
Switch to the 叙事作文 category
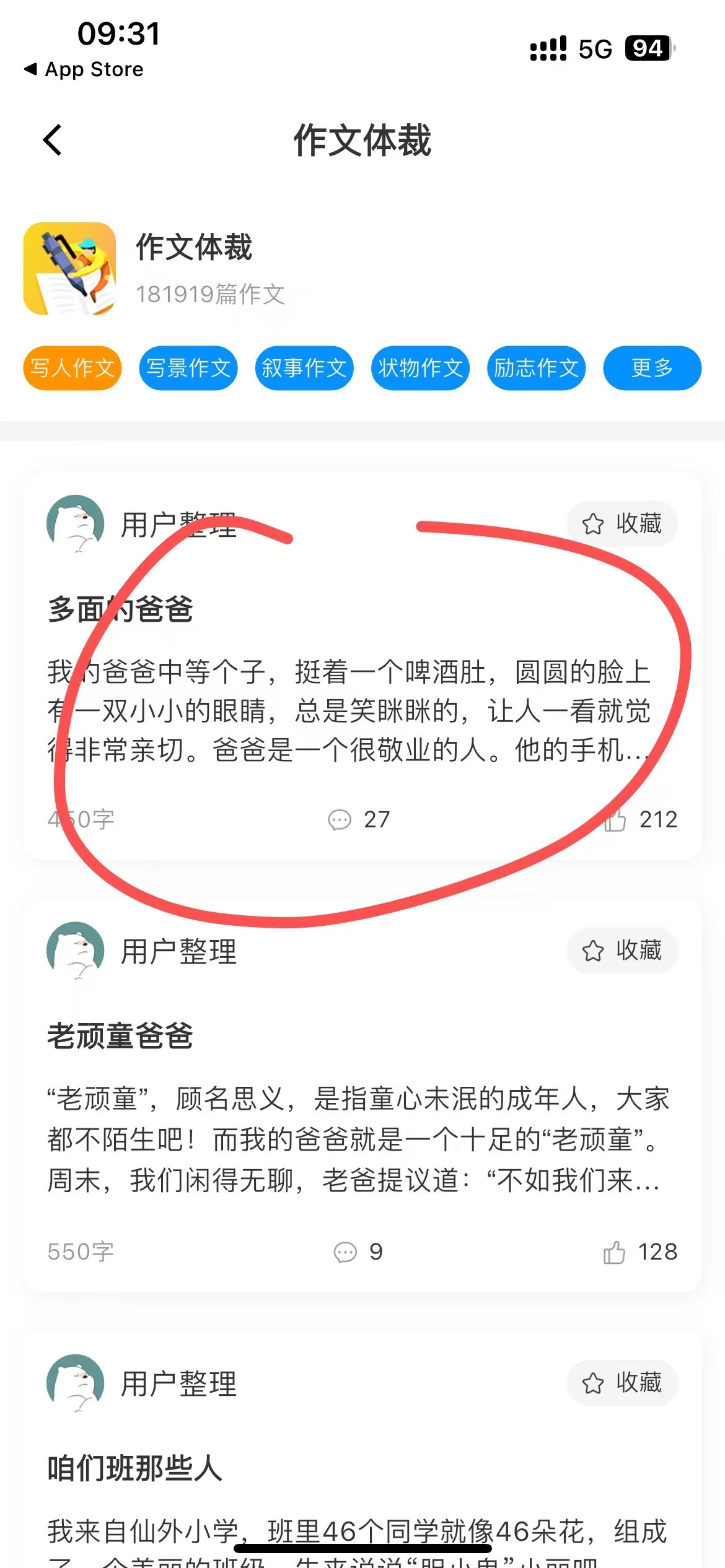[x=304, y=368]
